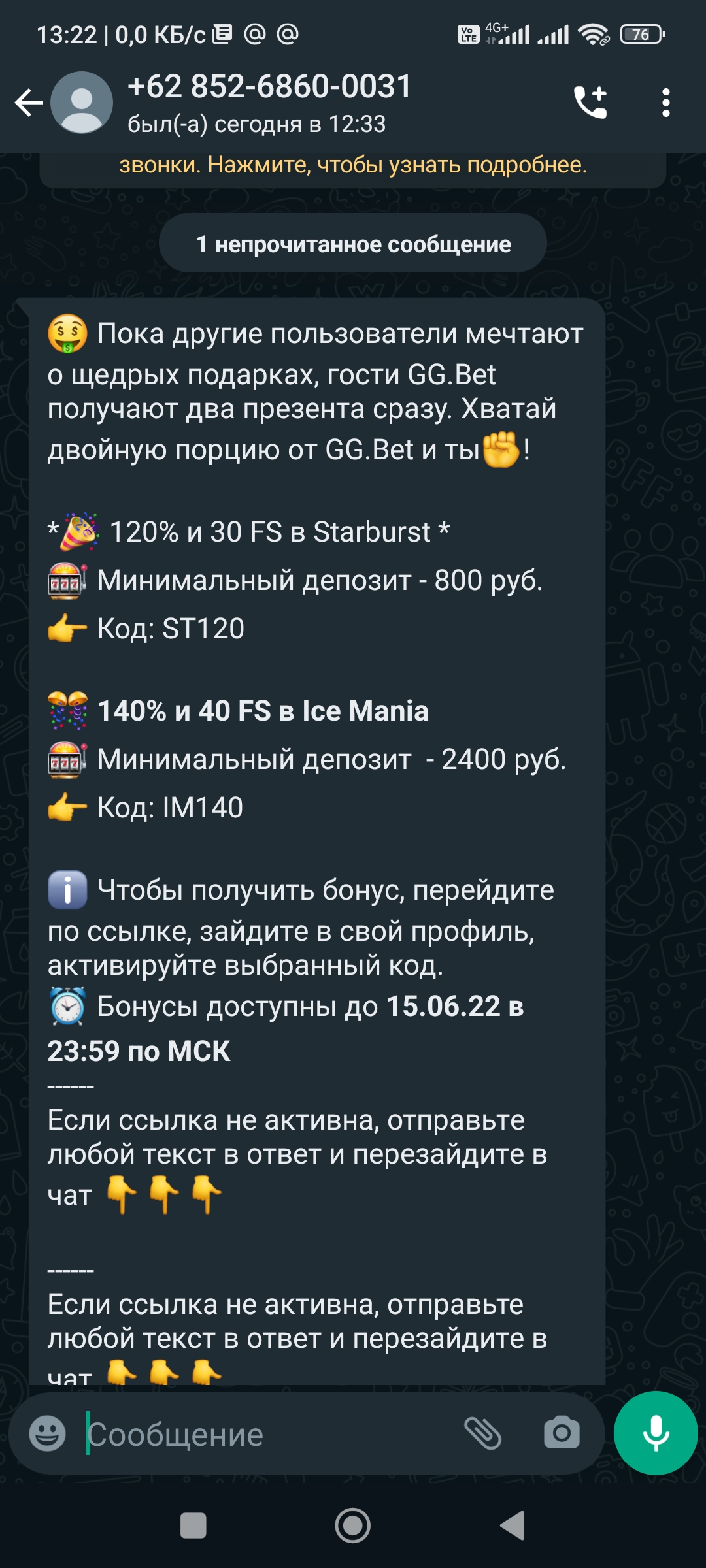This screenshot has width=706, height=1568.
Task: Focus the message input field
Action: tap(268, 1434)
